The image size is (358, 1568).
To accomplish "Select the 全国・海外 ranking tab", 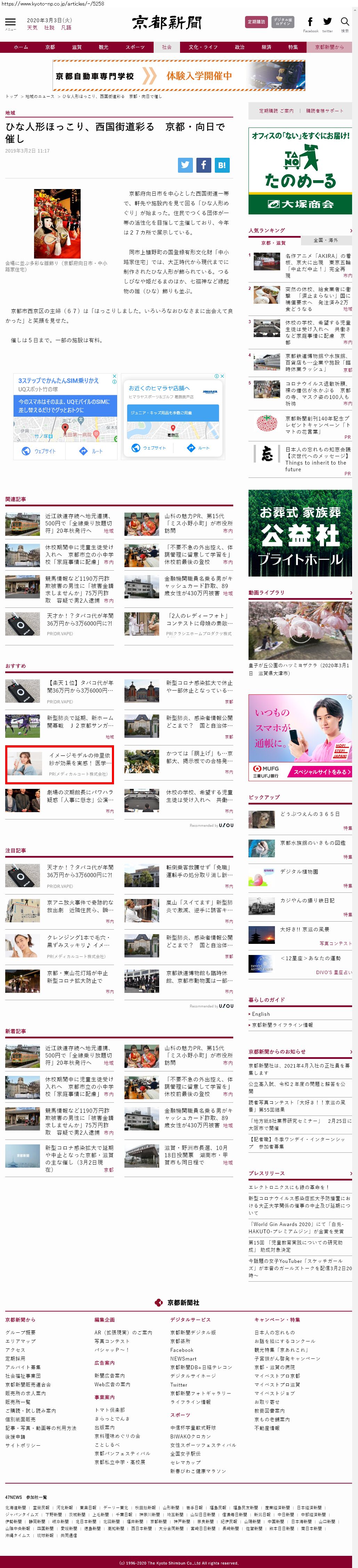I will coord(325,240).
